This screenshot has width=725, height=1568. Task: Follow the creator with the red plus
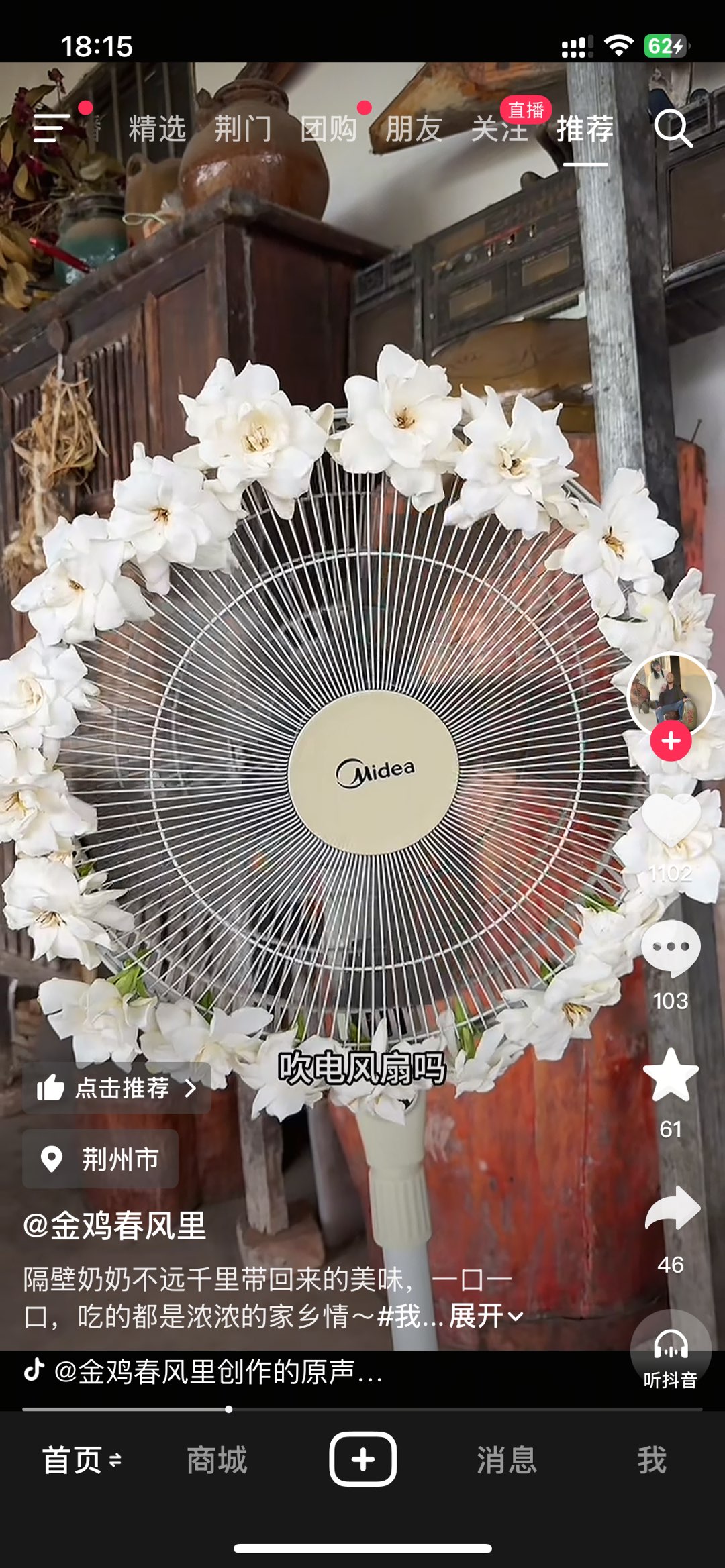pyautogui.click(x=671, y=741)
